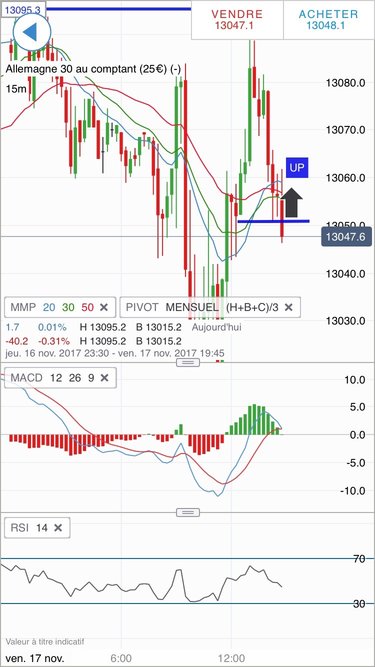
Task: Remove the PIVOT MENSUEL indicator
Action: 288,307
